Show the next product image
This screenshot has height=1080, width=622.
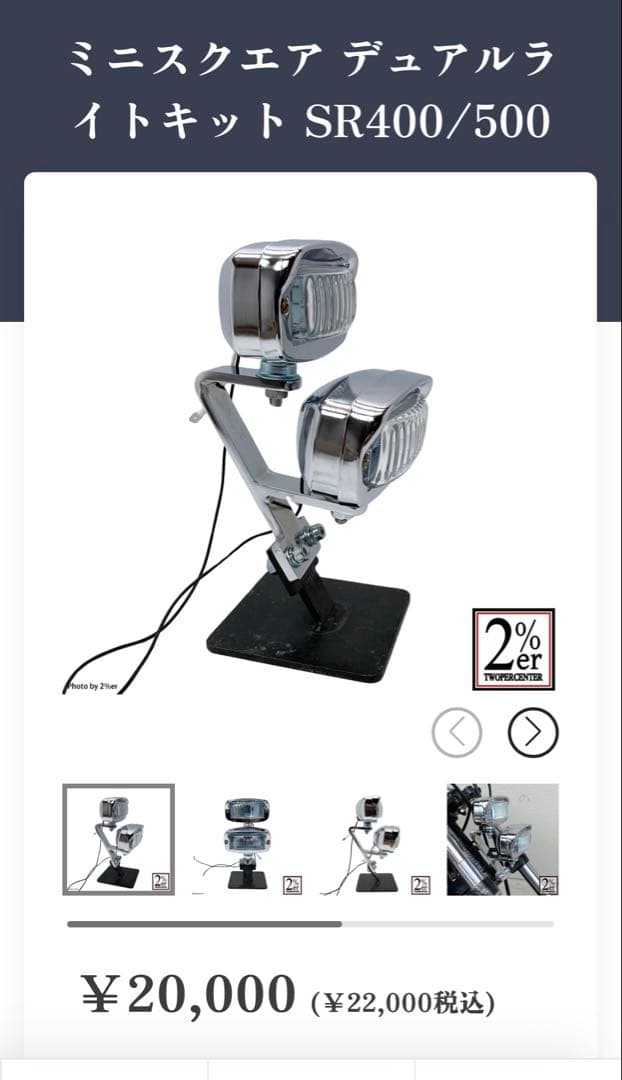(x=533, y=733)
